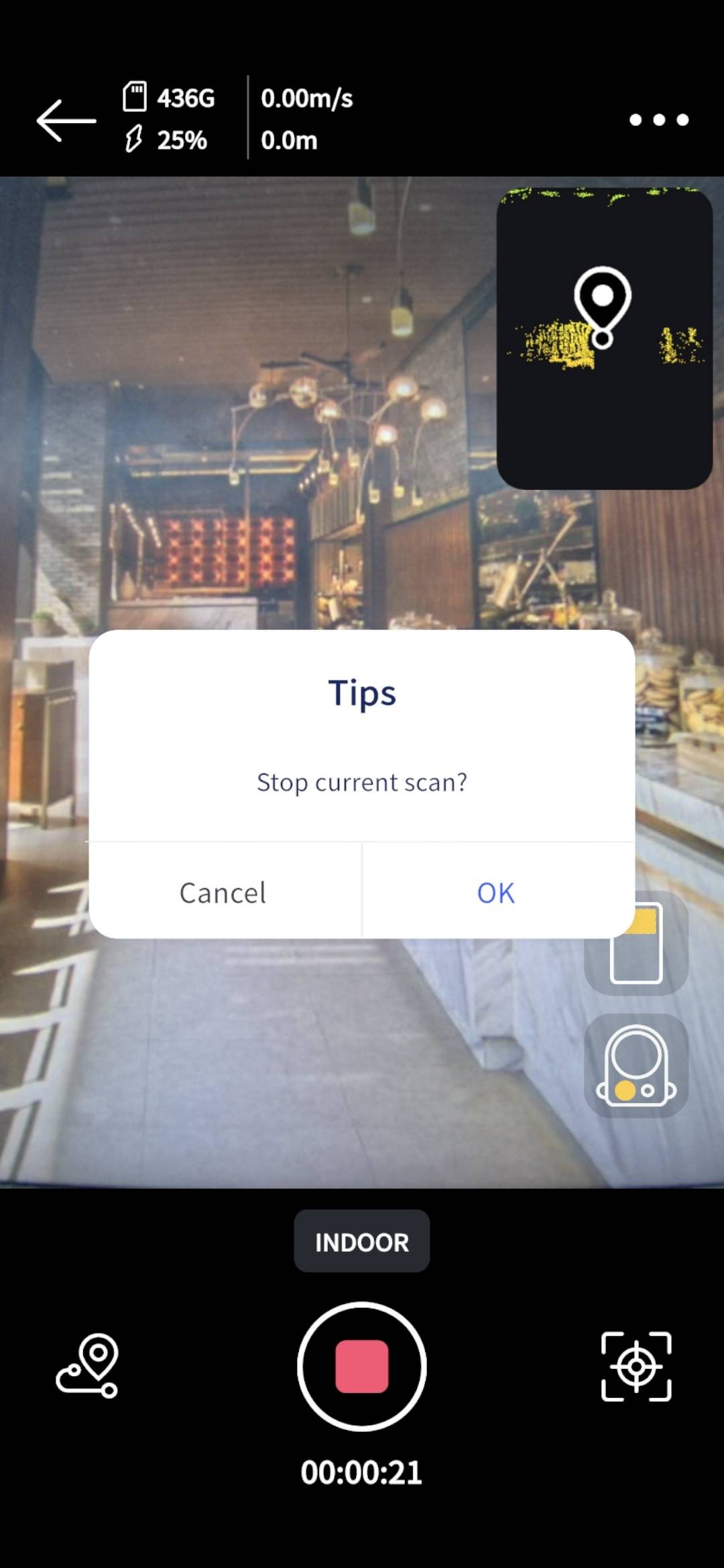The height and width of the screenshot is (1568, 724).
Task: Open the three-dot overflow menu
Action: (659, 120)
